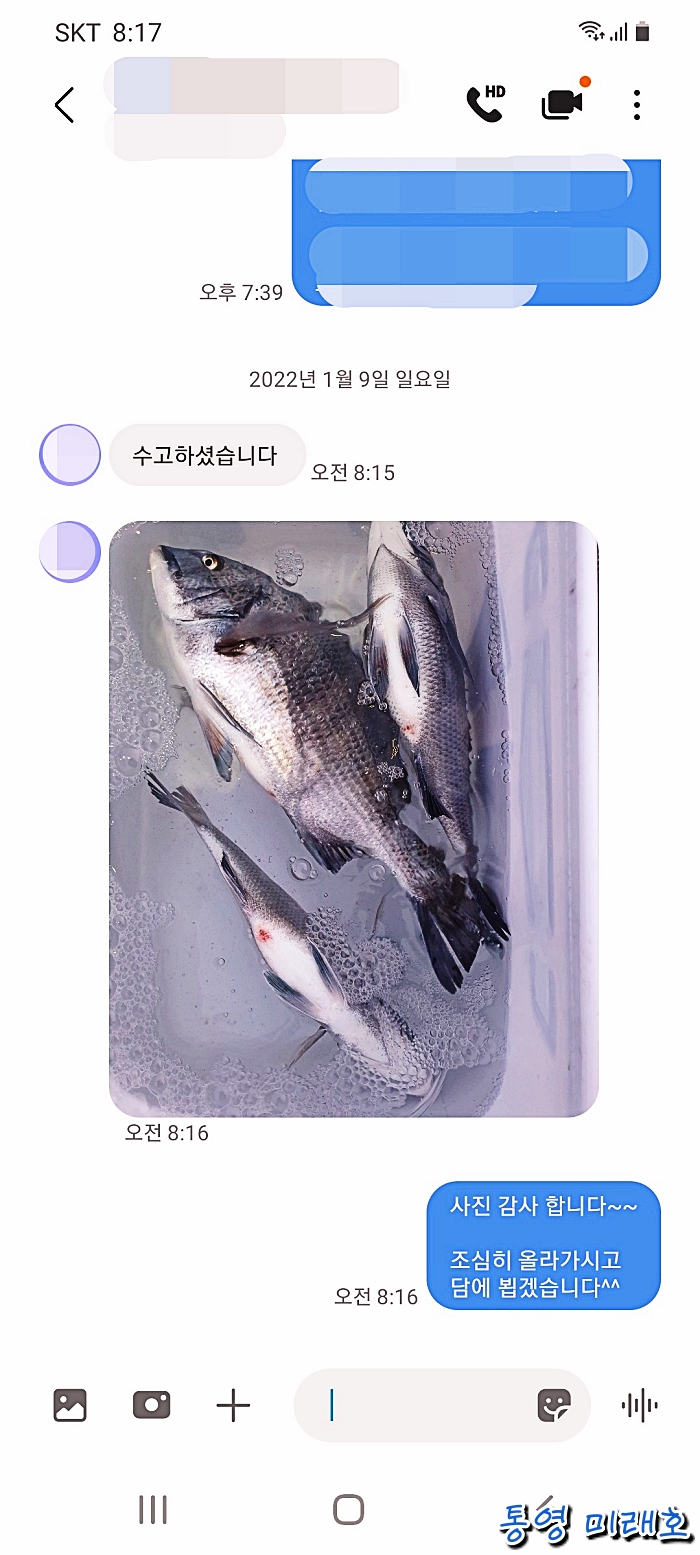Open the plus attachment options
The image size is (700, 1555).
pyautogui.click(x=233, y=1405)
